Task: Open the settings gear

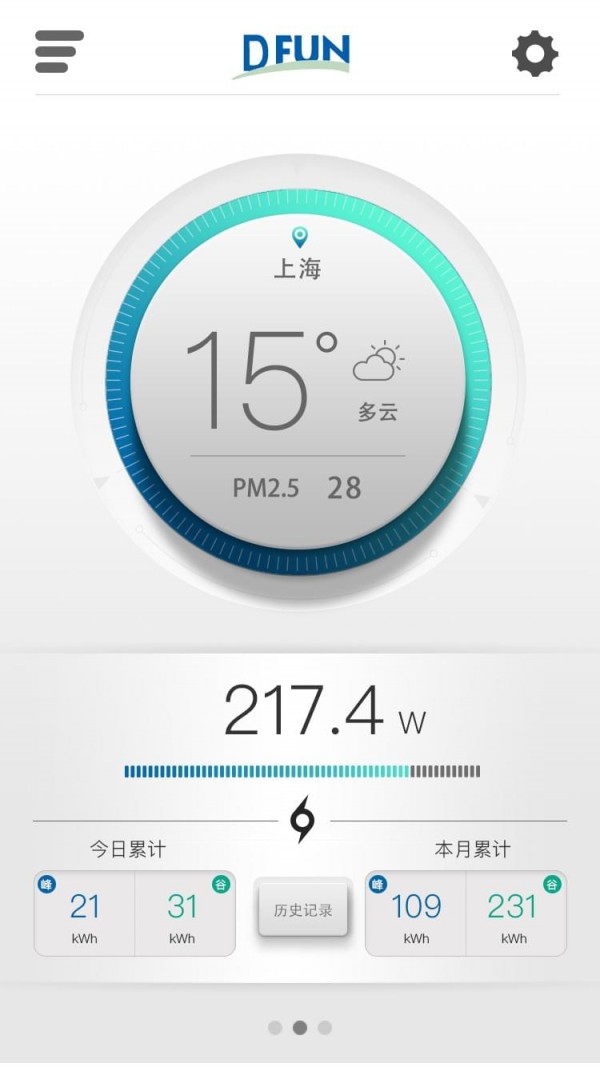Action: [x=535, y=53]
